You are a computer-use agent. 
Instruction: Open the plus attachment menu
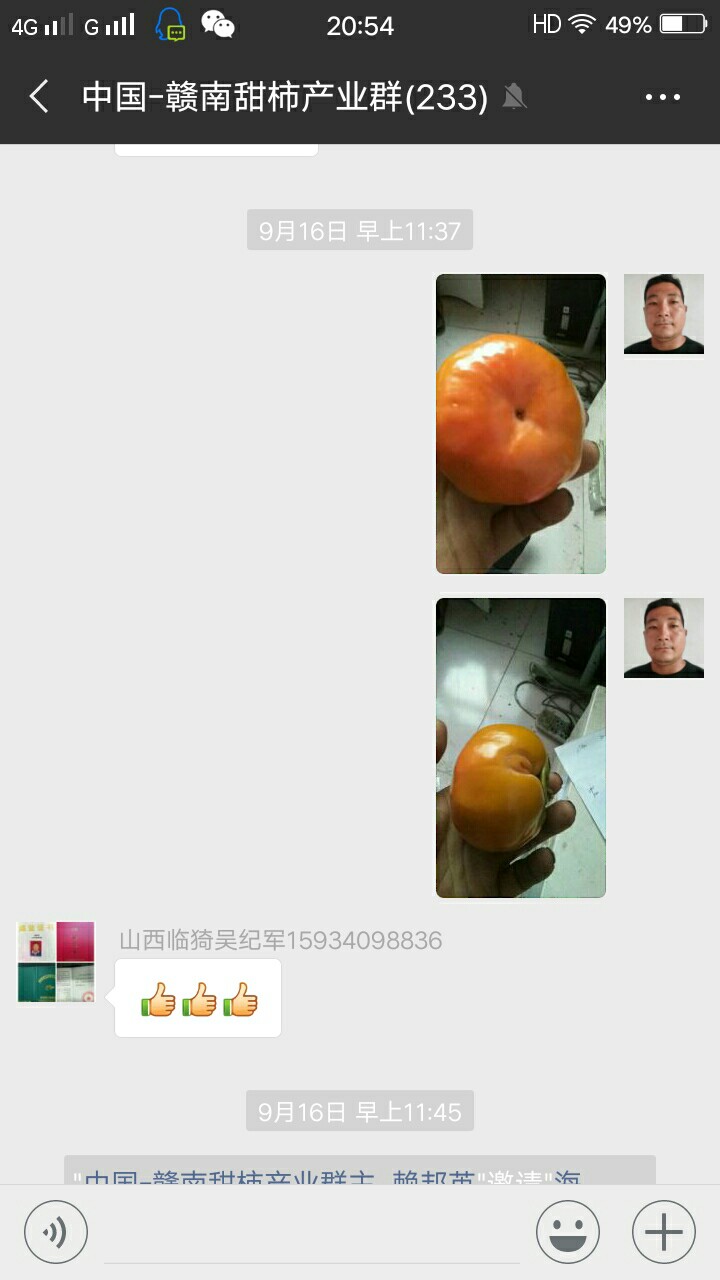[664, 1232]
